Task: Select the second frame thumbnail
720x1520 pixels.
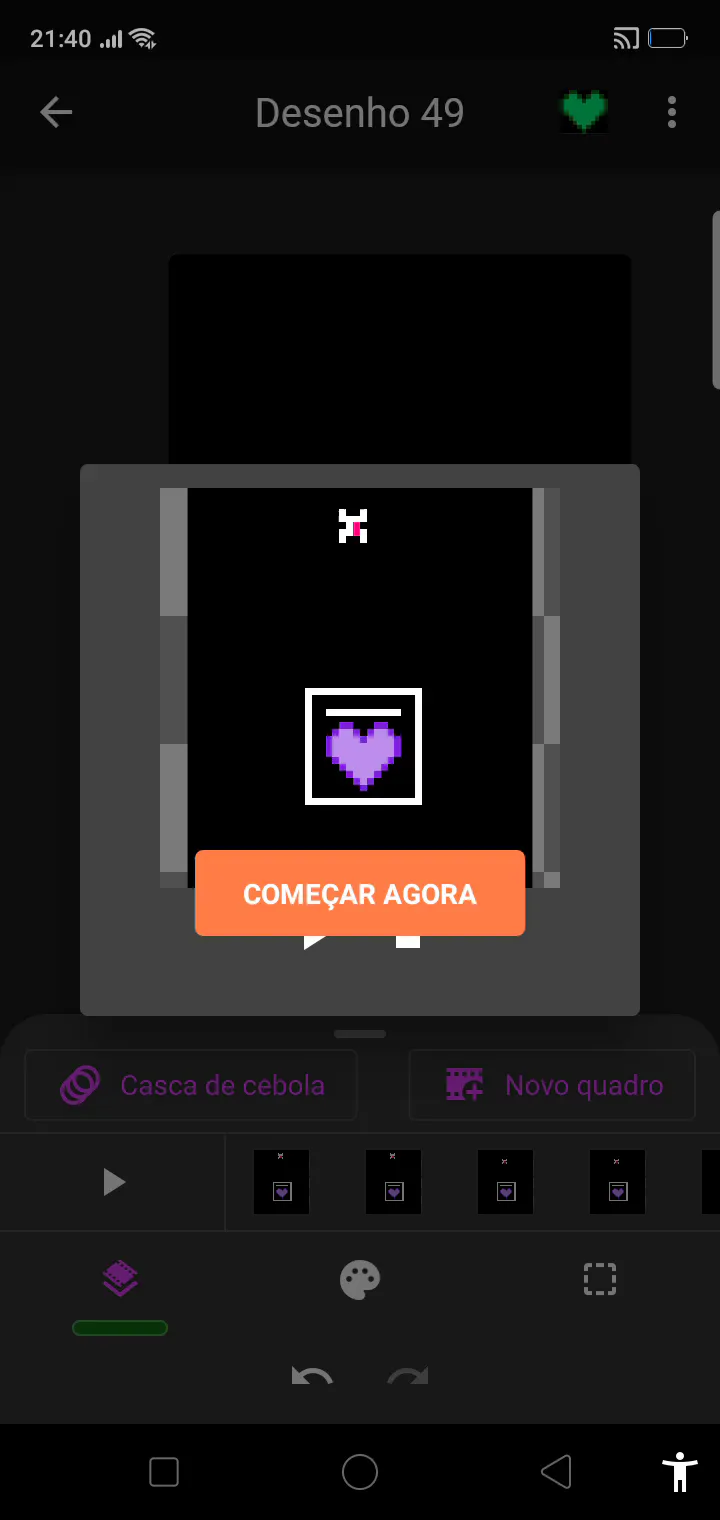Action: pos(393,1182)
